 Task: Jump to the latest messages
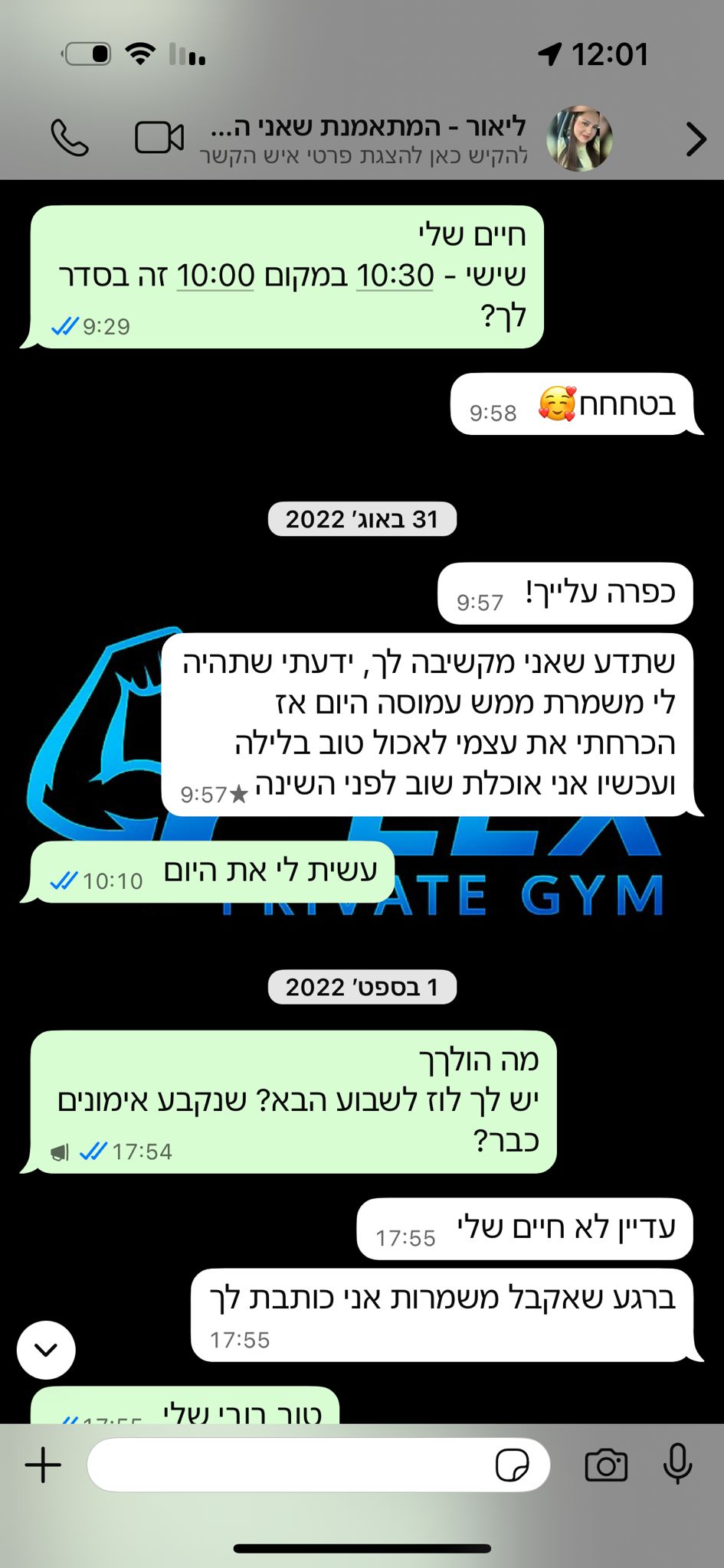[x=46, y=1350]
